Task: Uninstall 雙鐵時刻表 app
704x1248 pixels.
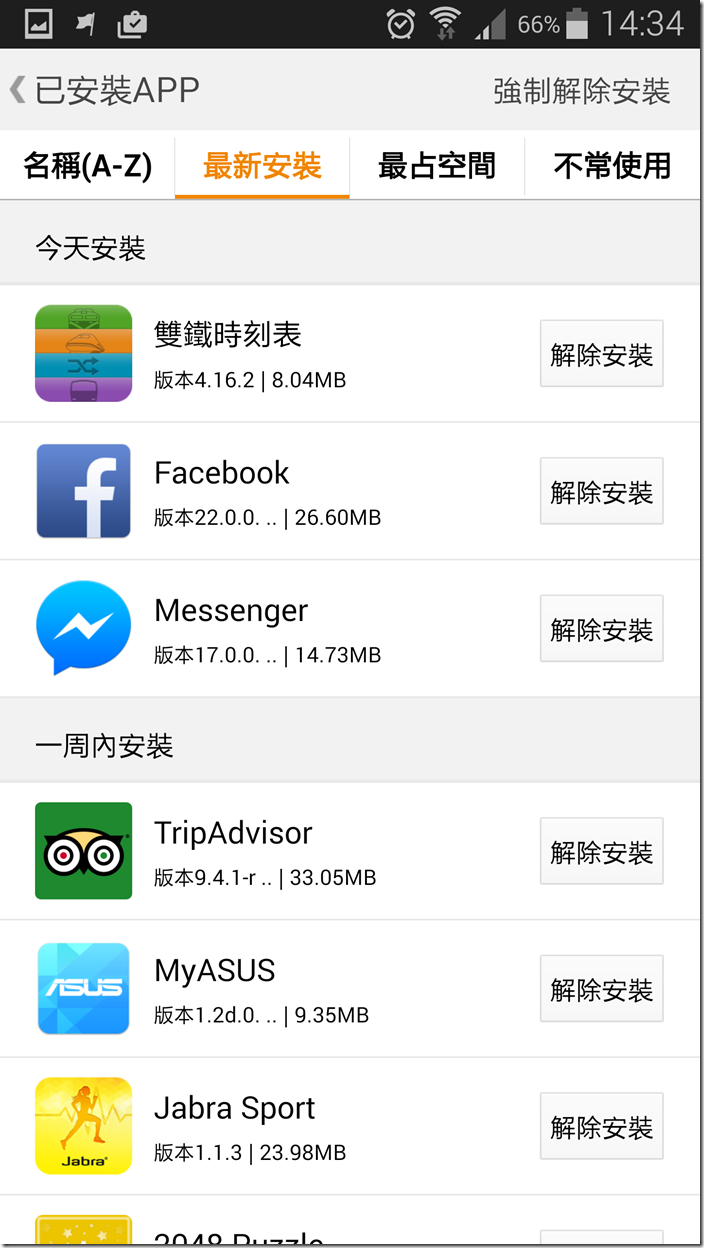Action: click(601, 354)
